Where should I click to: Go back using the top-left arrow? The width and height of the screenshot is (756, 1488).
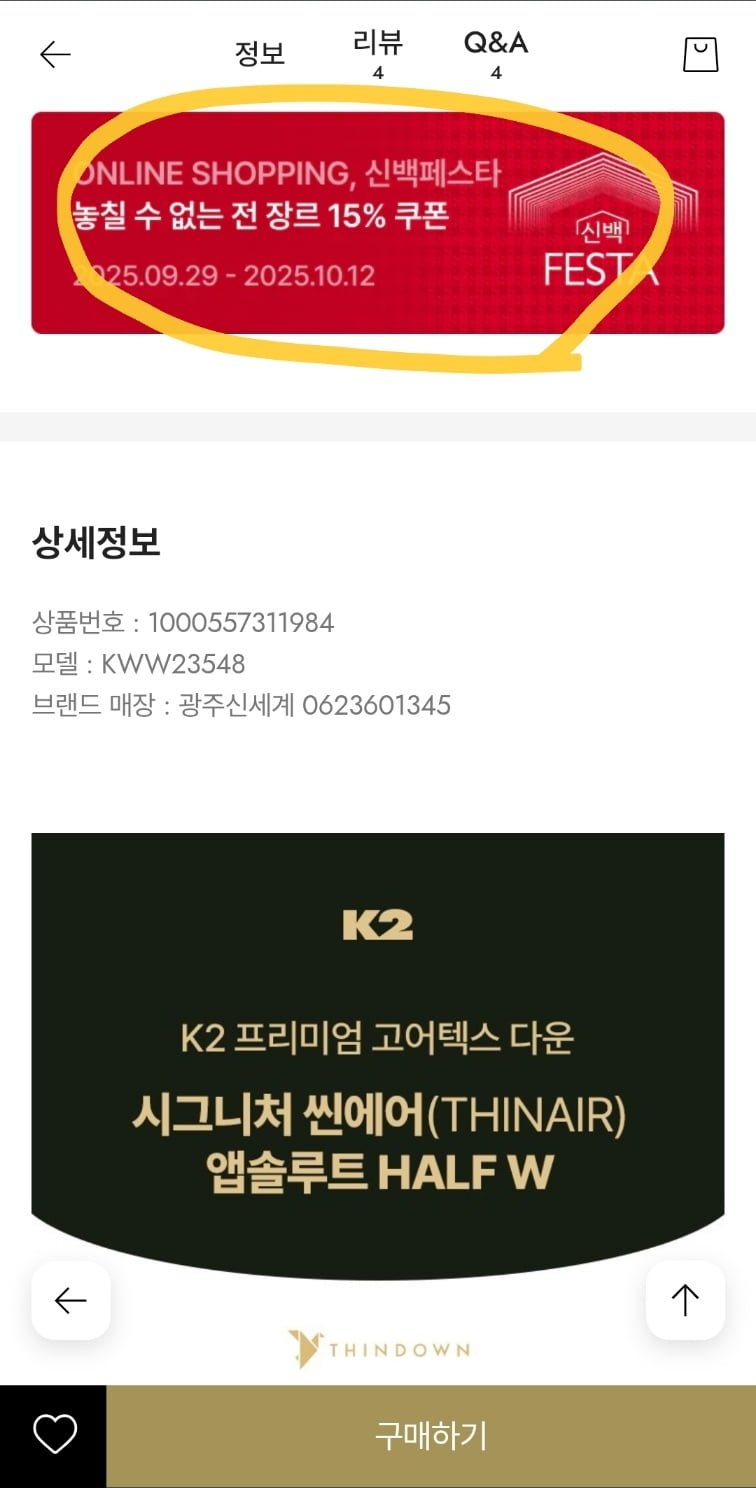click(55, 54)
